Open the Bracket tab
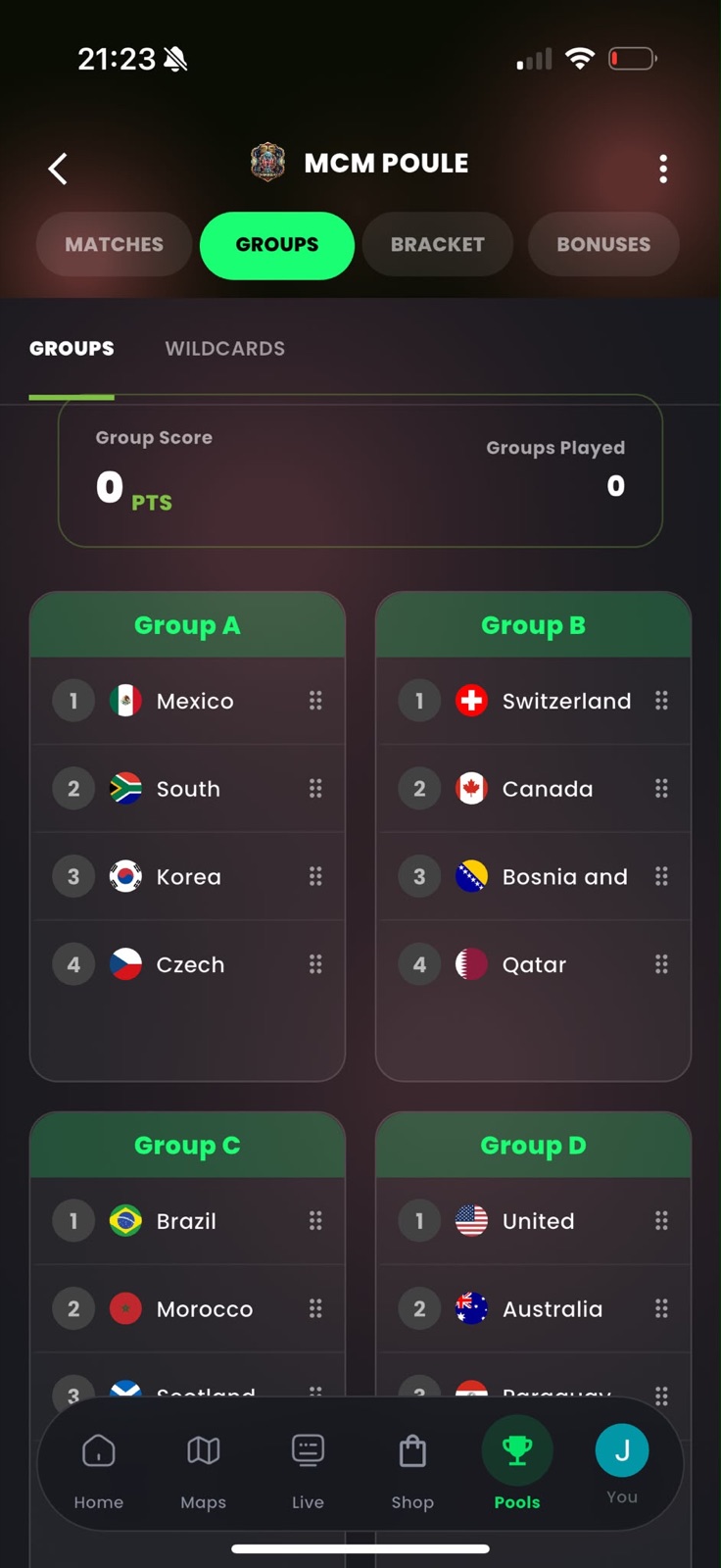The image size is (721, 1568). pos(438,244)
